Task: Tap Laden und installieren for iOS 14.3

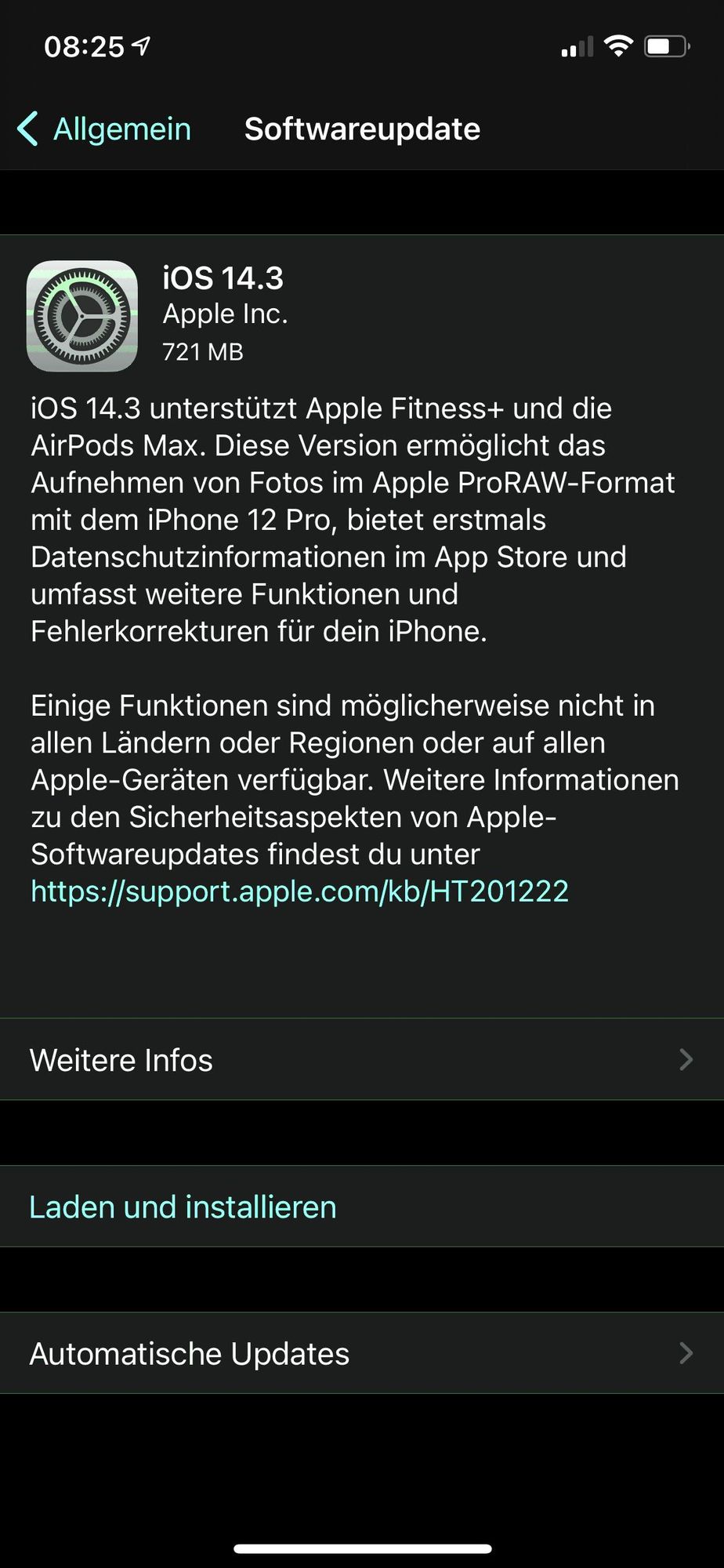Action: (x=362, y=1207)
